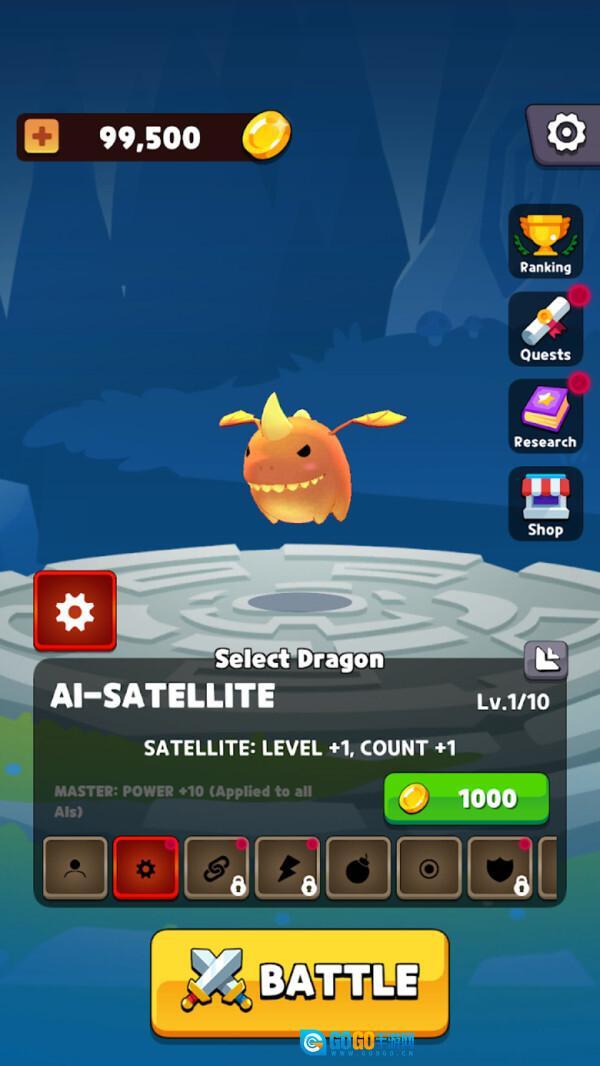Tap the large red satellite gear icon
The image size is (600, 1066).
click(x=75, y=612)
